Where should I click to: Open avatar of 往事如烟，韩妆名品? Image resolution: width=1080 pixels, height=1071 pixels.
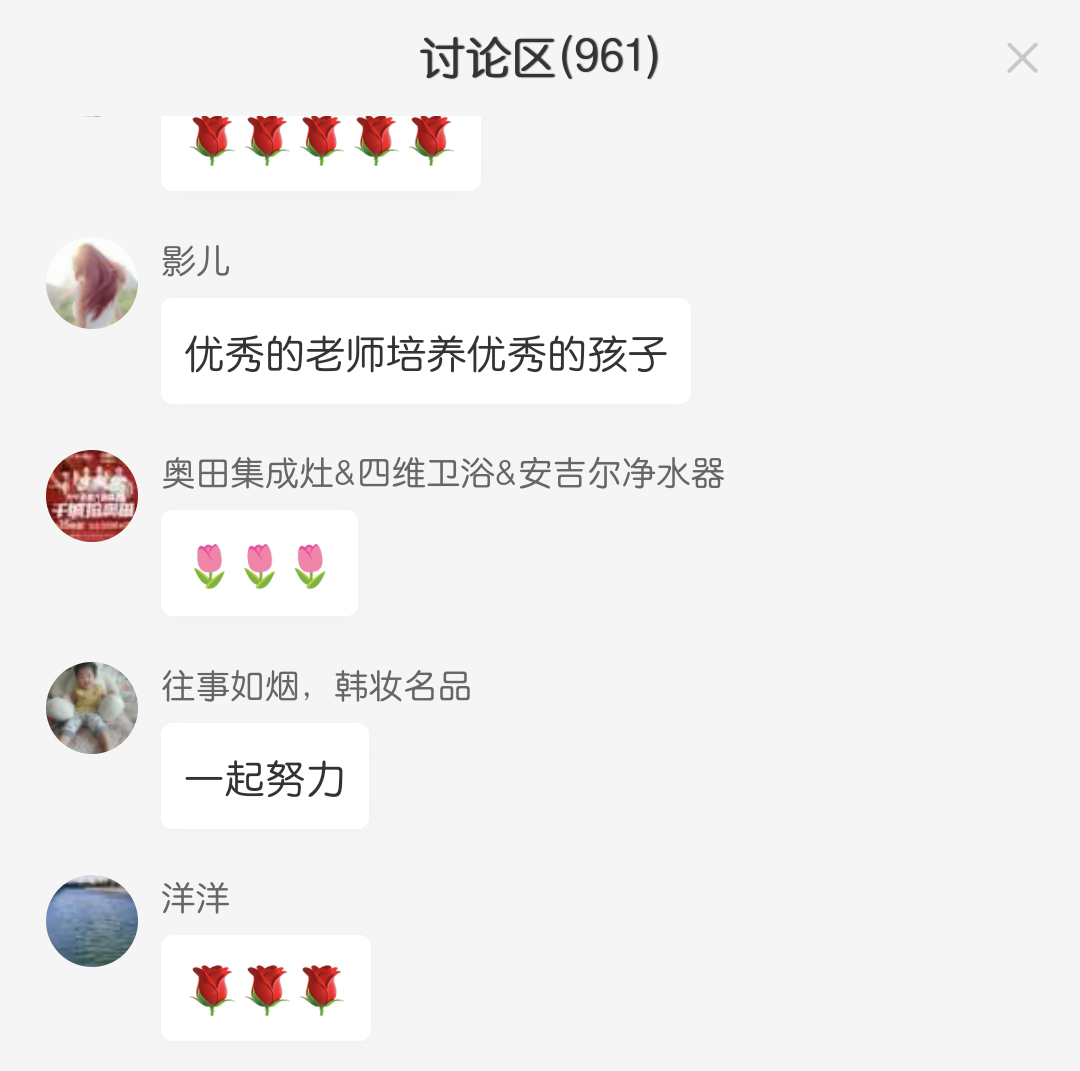92,708
